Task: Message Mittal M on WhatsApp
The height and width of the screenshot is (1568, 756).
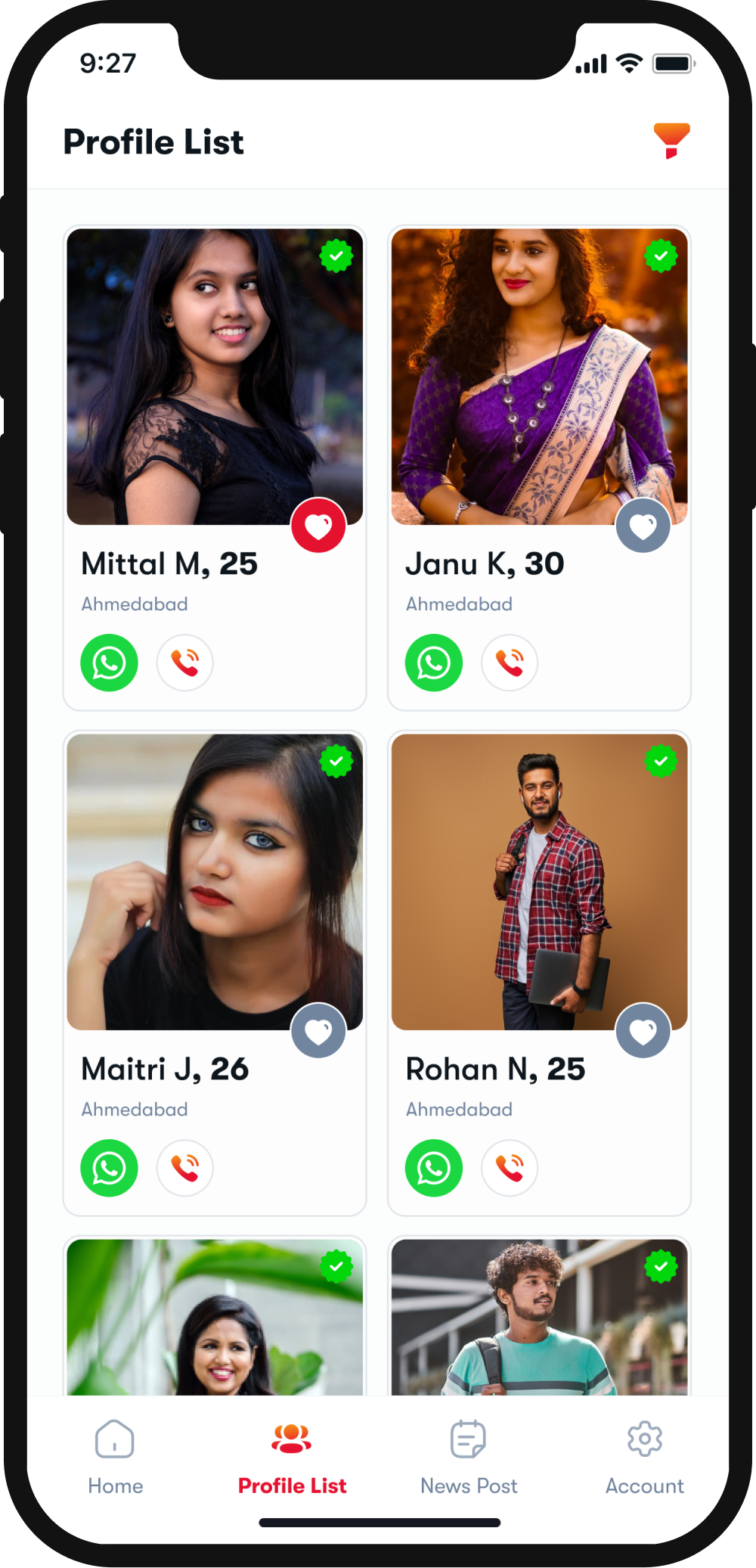Action: (x=110, y=663)
